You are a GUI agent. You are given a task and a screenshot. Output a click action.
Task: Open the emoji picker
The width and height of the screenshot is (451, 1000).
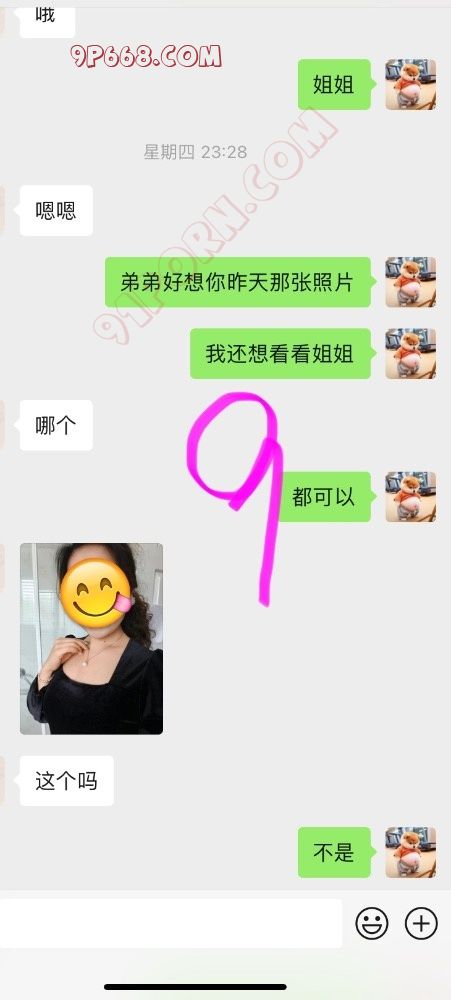pos(372,923)
